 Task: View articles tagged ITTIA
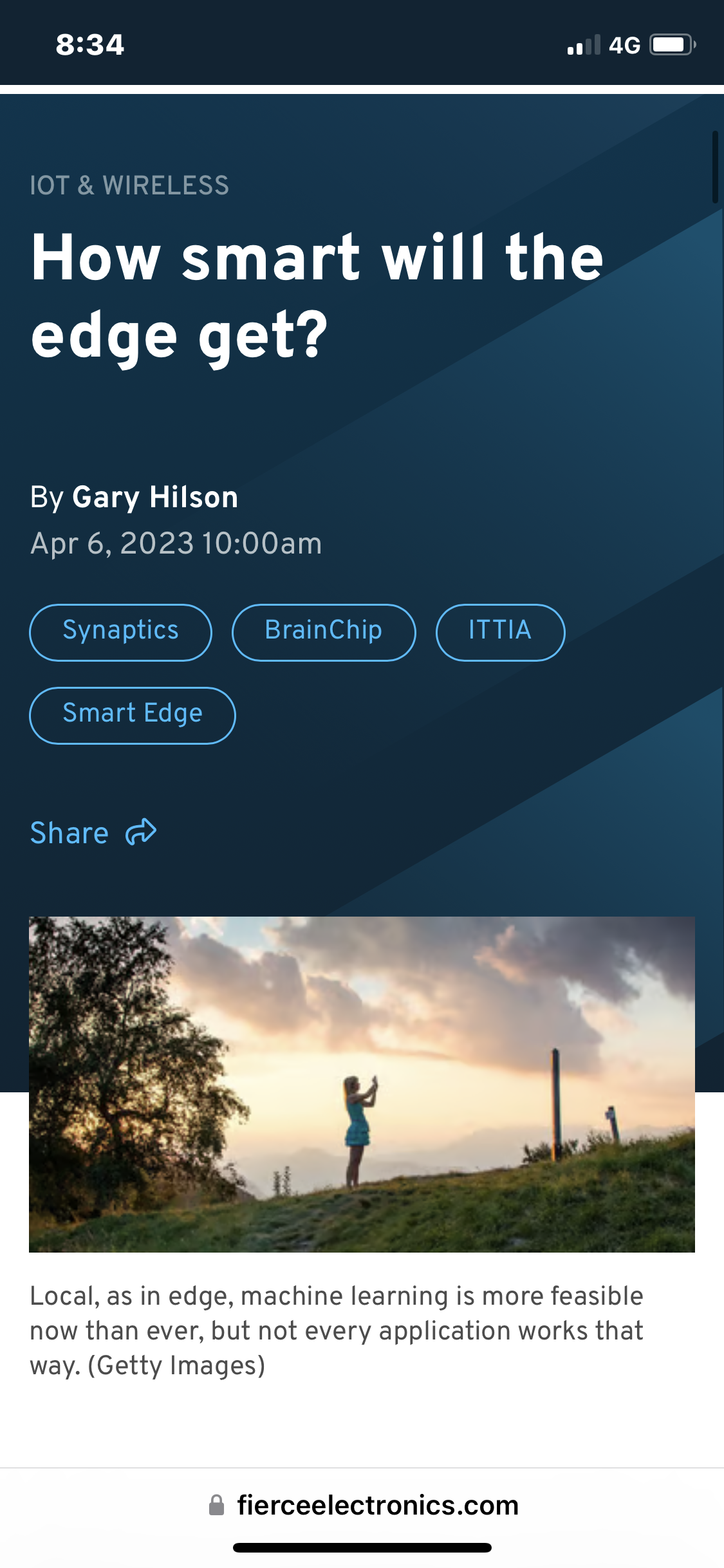[x=500, y=631]
